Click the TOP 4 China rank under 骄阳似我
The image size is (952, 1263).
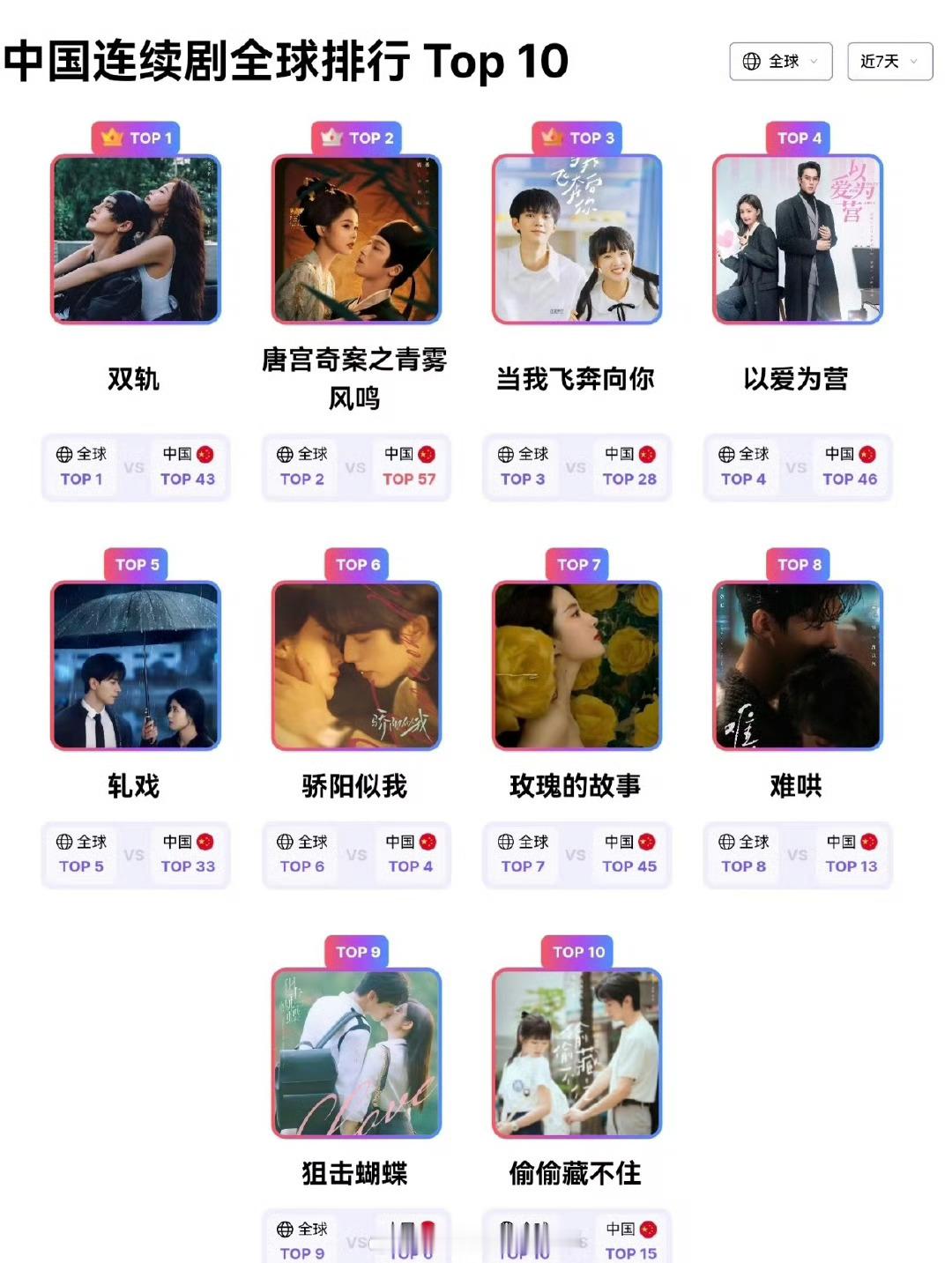click(409, 866)
